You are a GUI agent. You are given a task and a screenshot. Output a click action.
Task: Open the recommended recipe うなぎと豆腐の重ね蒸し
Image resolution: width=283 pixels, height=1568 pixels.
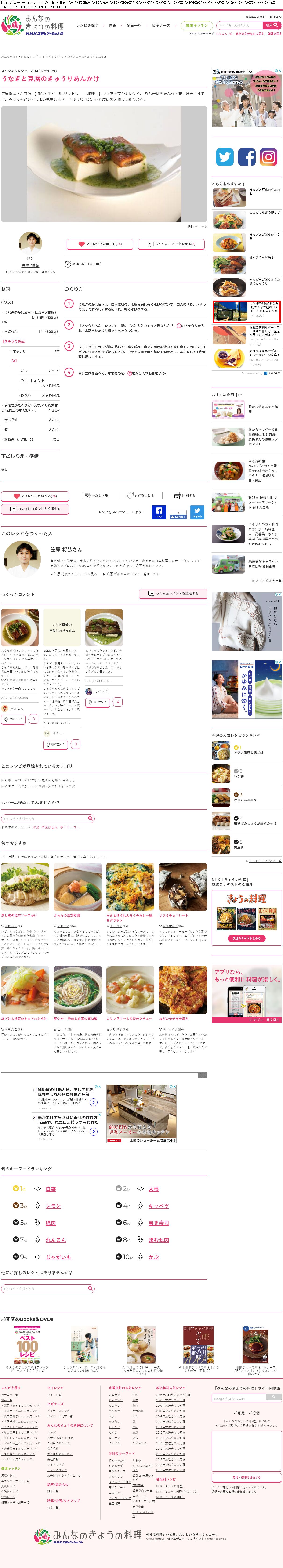(x=264, y=191)
